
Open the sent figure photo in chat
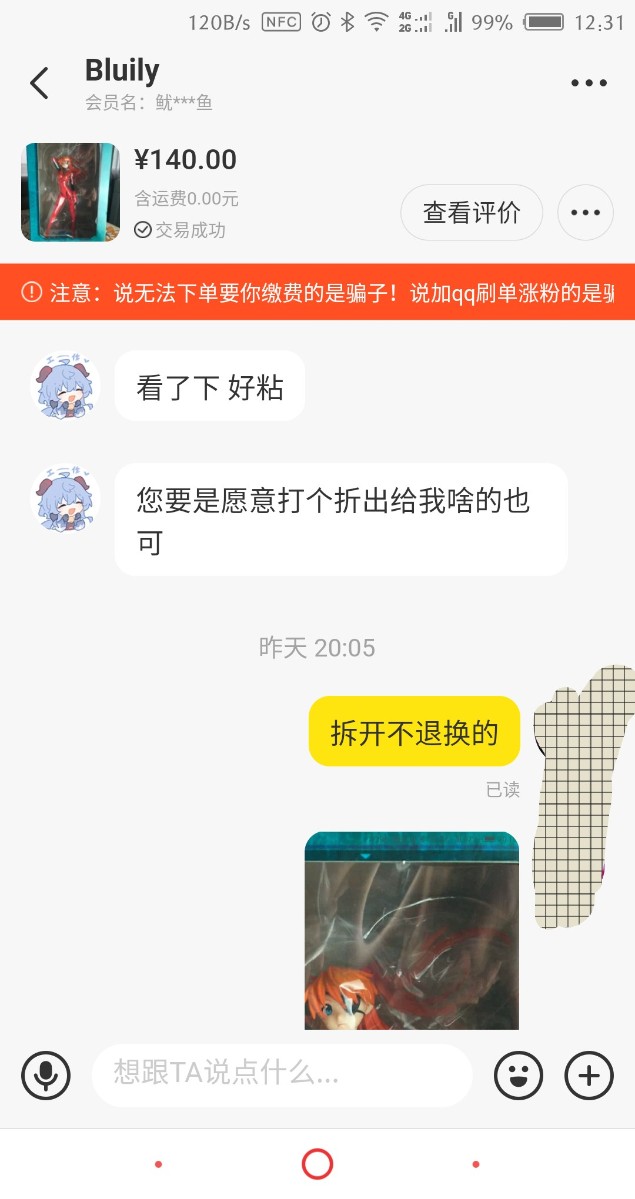(x=411, y=930)
